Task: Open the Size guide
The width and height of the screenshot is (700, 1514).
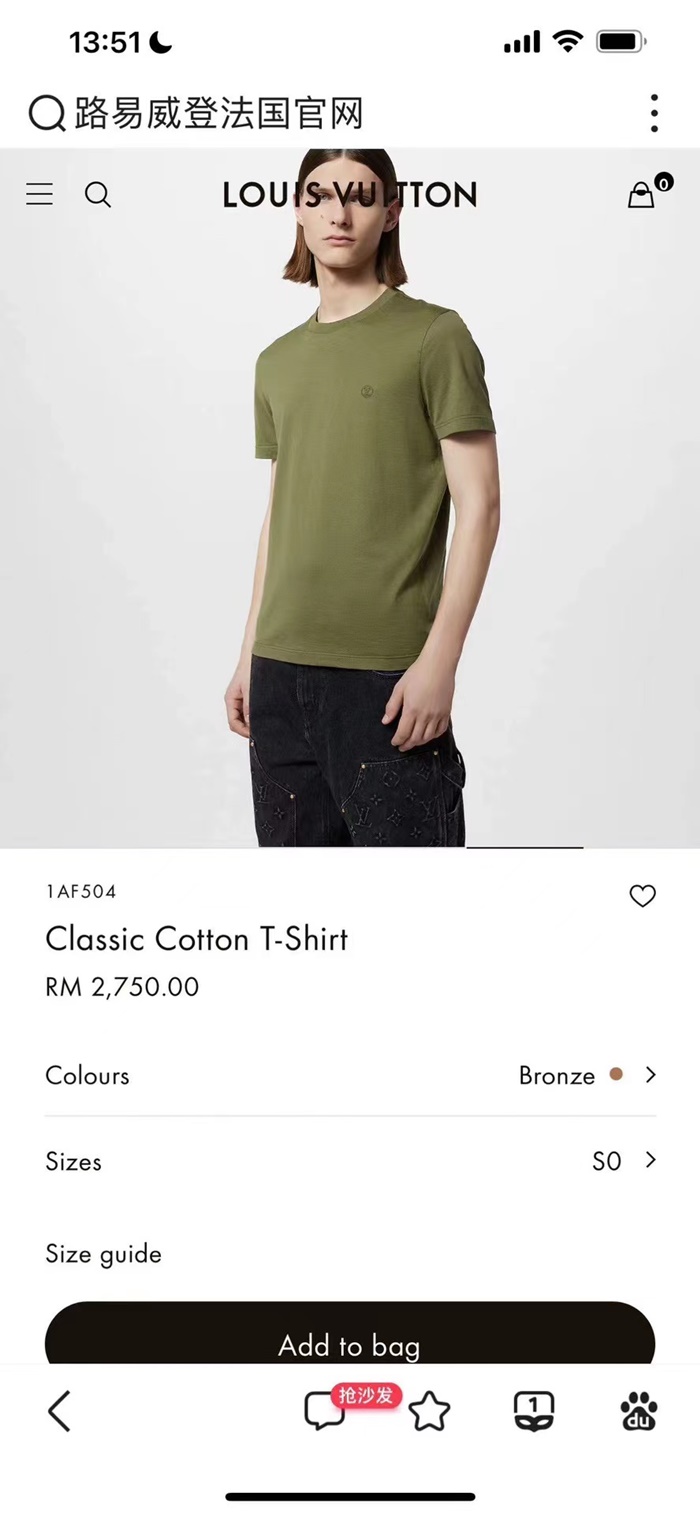Action: (103, 1254)
